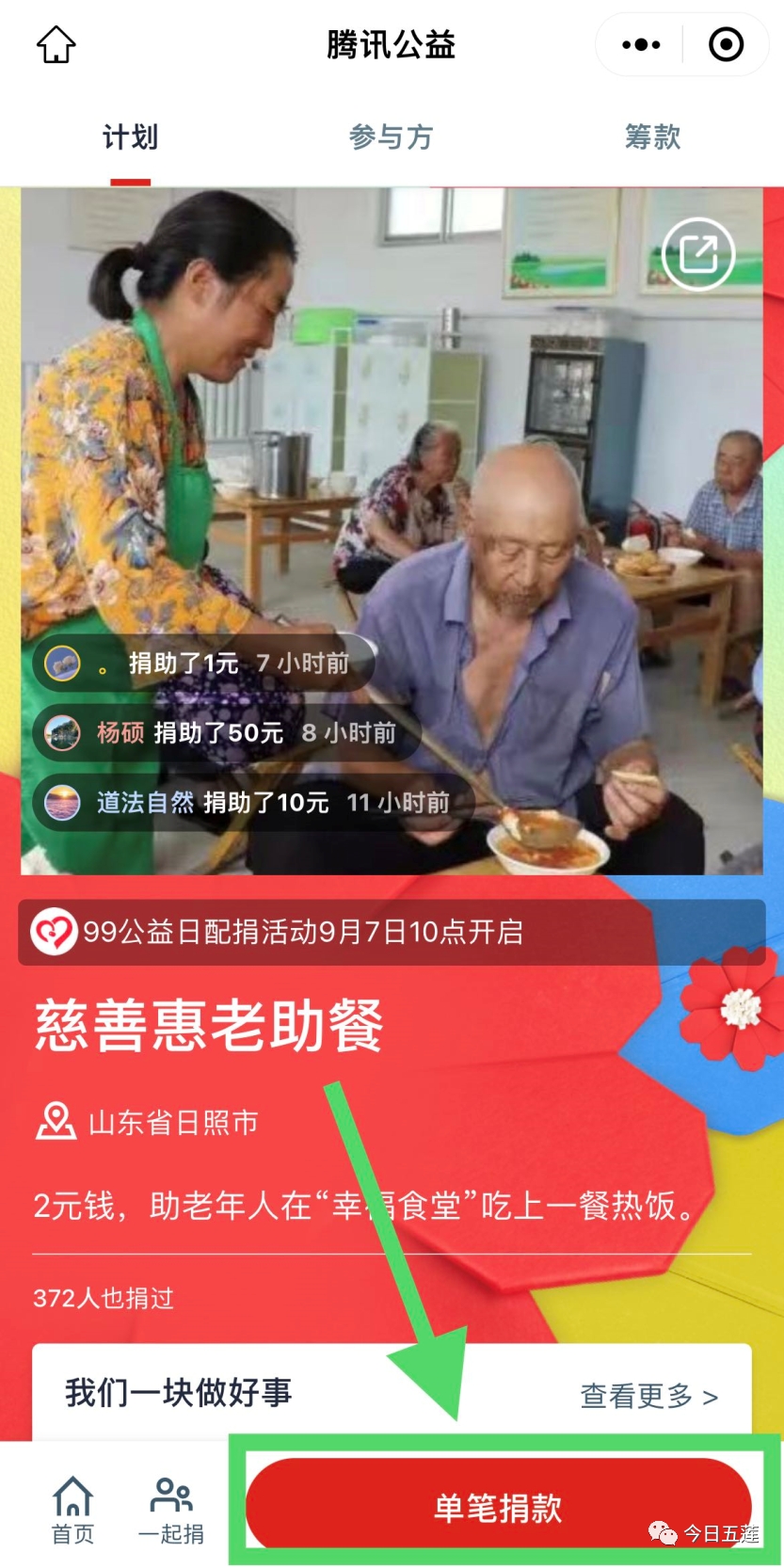Go to the mini program home icon
The image size is (784, 1568).
(x=56, y=44)
